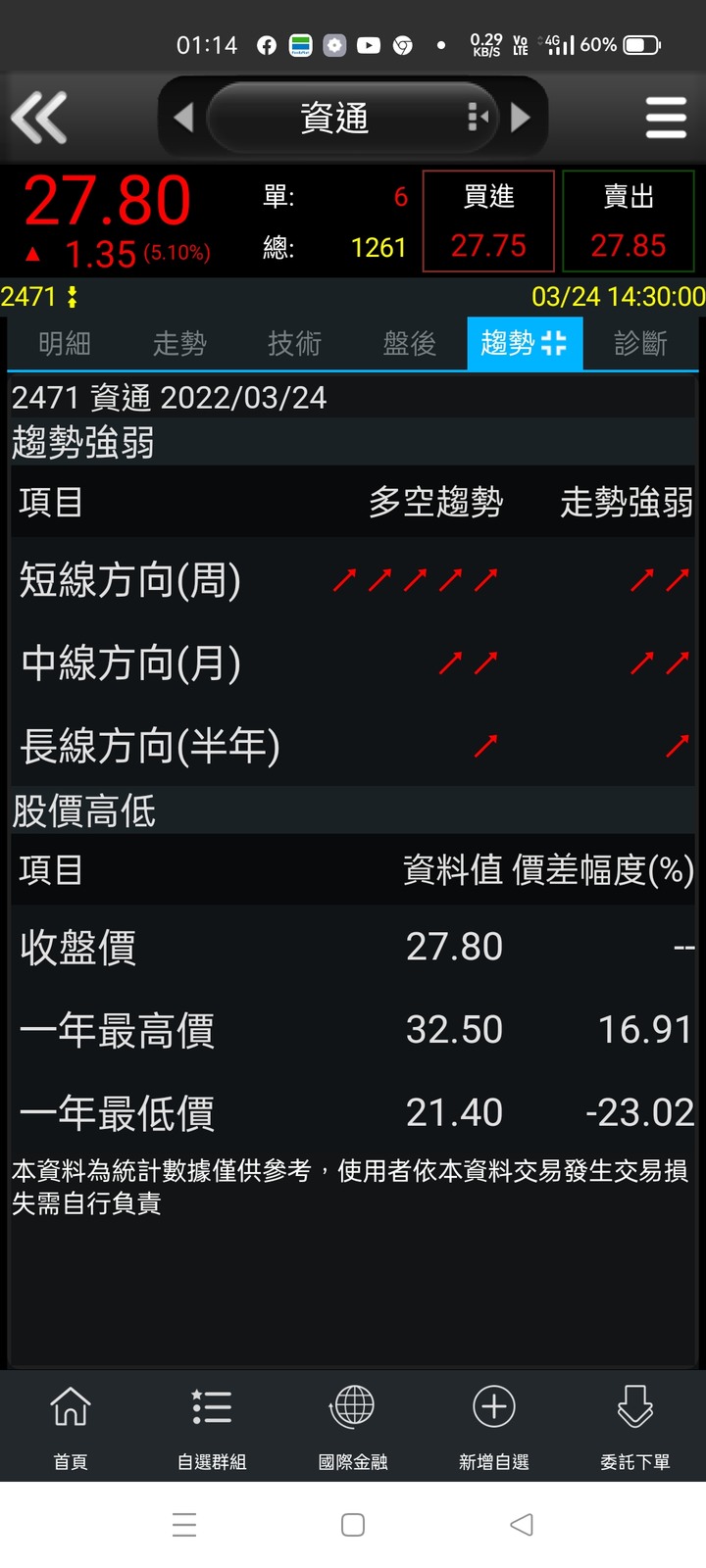This screenshot has width=706, height=1568.
Task: Open 自選群組 watchlist groups
Action: [x=212, y=1426]
